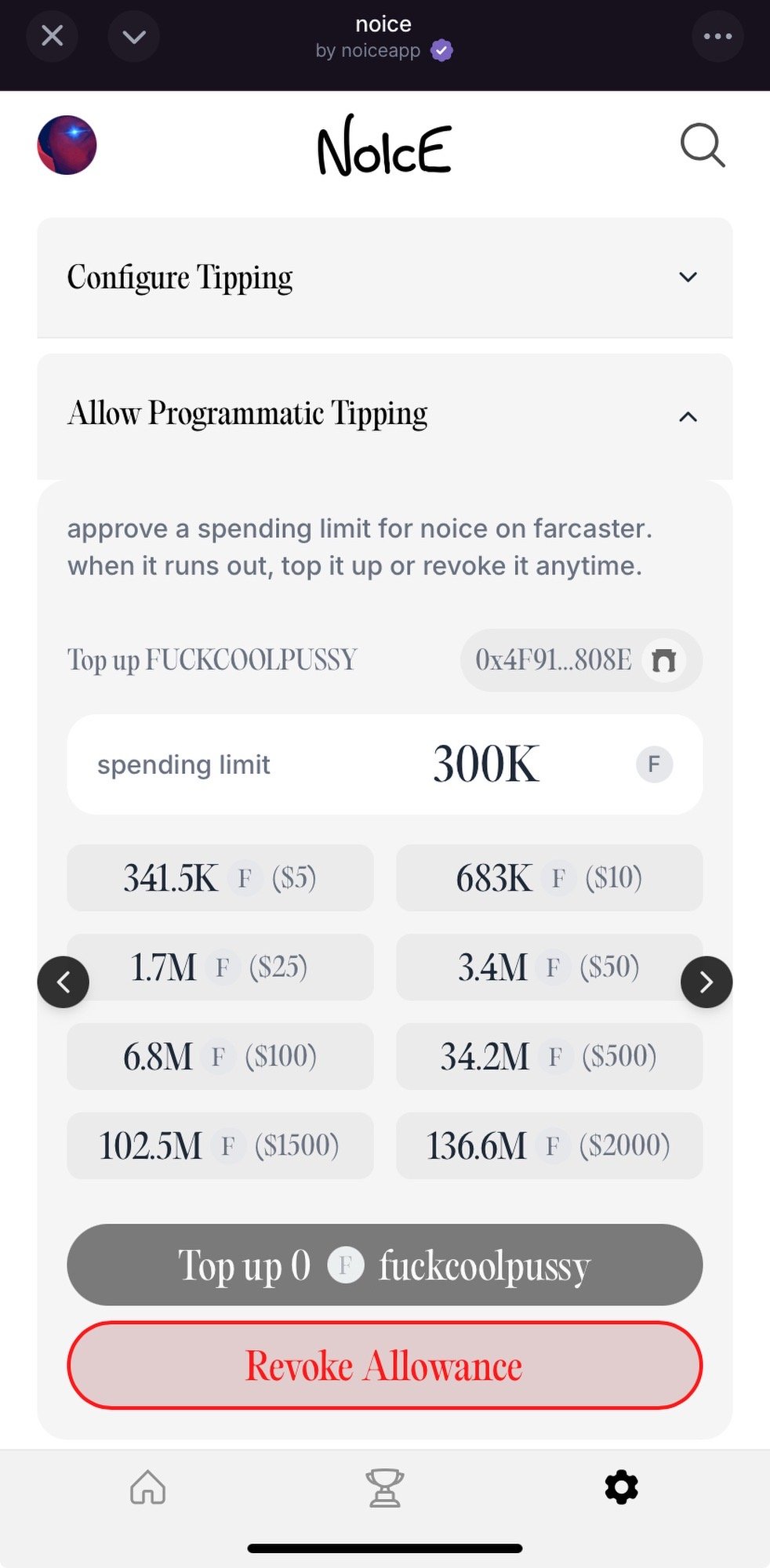The width and height of the screenshot is (770, 1568).
Task: Collapse the Allow Programmatic Tipping section
Action: click(x=385, y=416)
